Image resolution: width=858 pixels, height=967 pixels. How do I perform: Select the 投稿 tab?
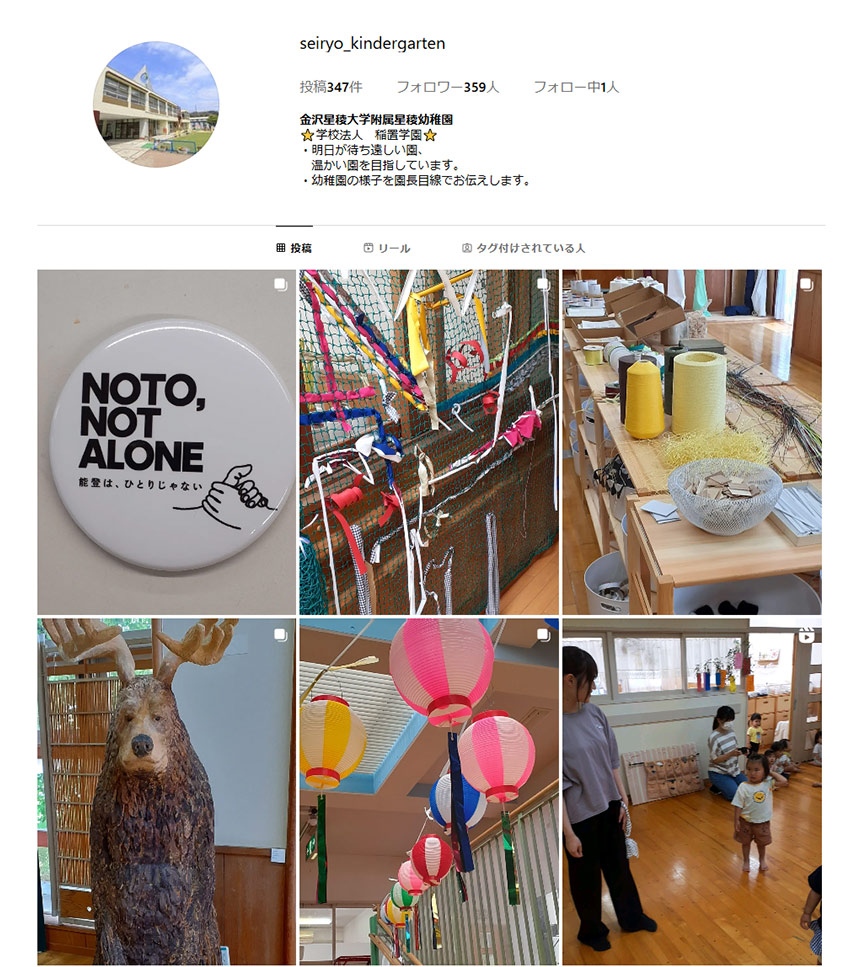pos(294,248)
